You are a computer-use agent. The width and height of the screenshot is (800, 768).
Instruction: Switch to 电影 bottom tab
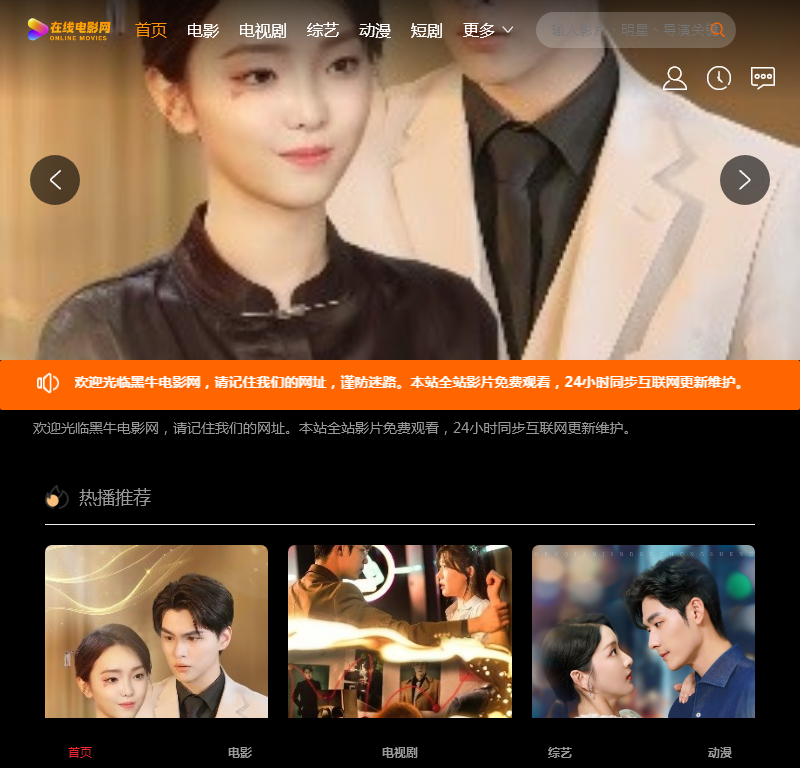tap(240, 752)
